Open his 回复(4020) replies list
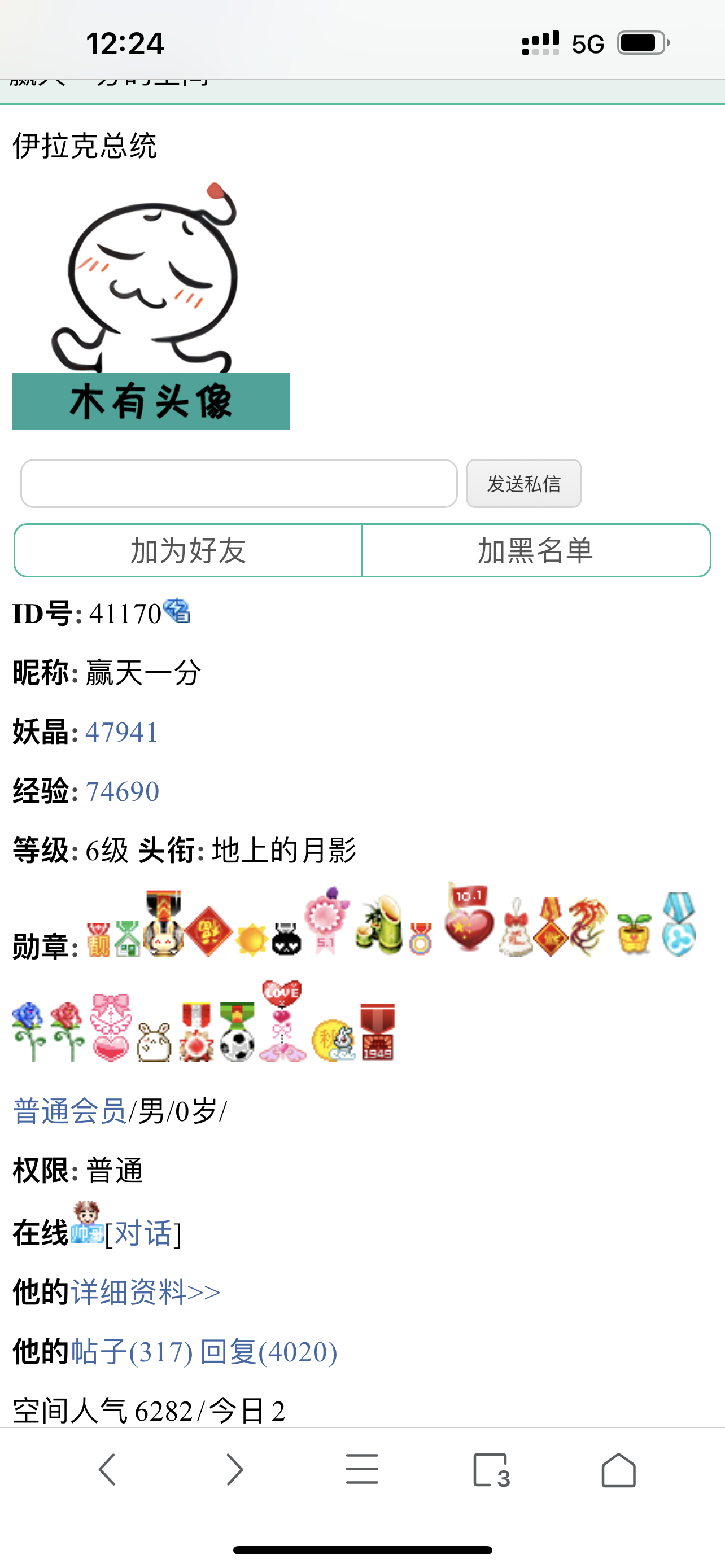Screen dimensions: 725x1568 pyautogui.click(x=268, y=1351)
